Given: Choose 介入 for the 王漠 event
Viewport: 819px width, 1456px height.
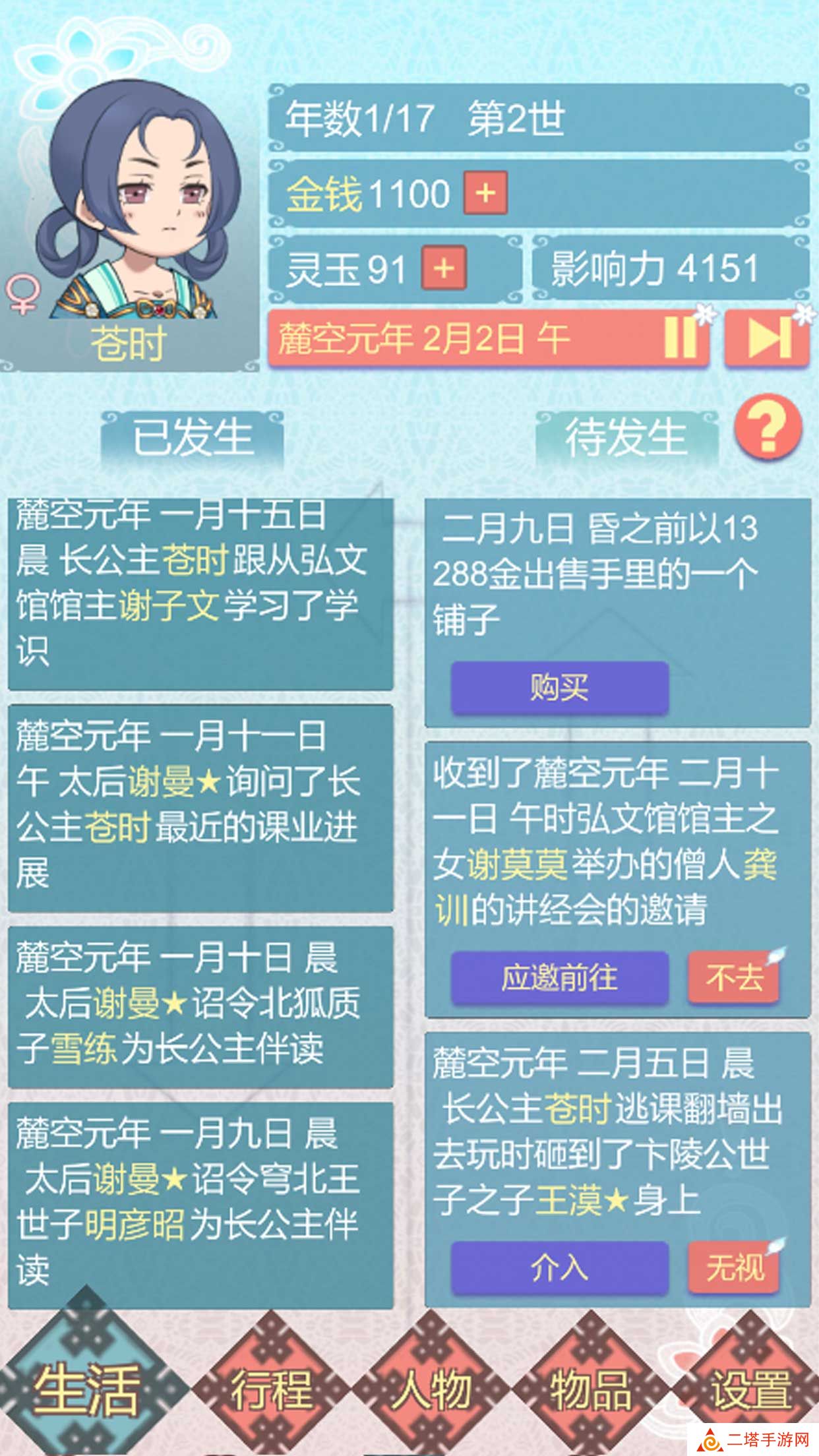Looking at the screenshot, I should pyautogui.click(x=559, y=1267).
